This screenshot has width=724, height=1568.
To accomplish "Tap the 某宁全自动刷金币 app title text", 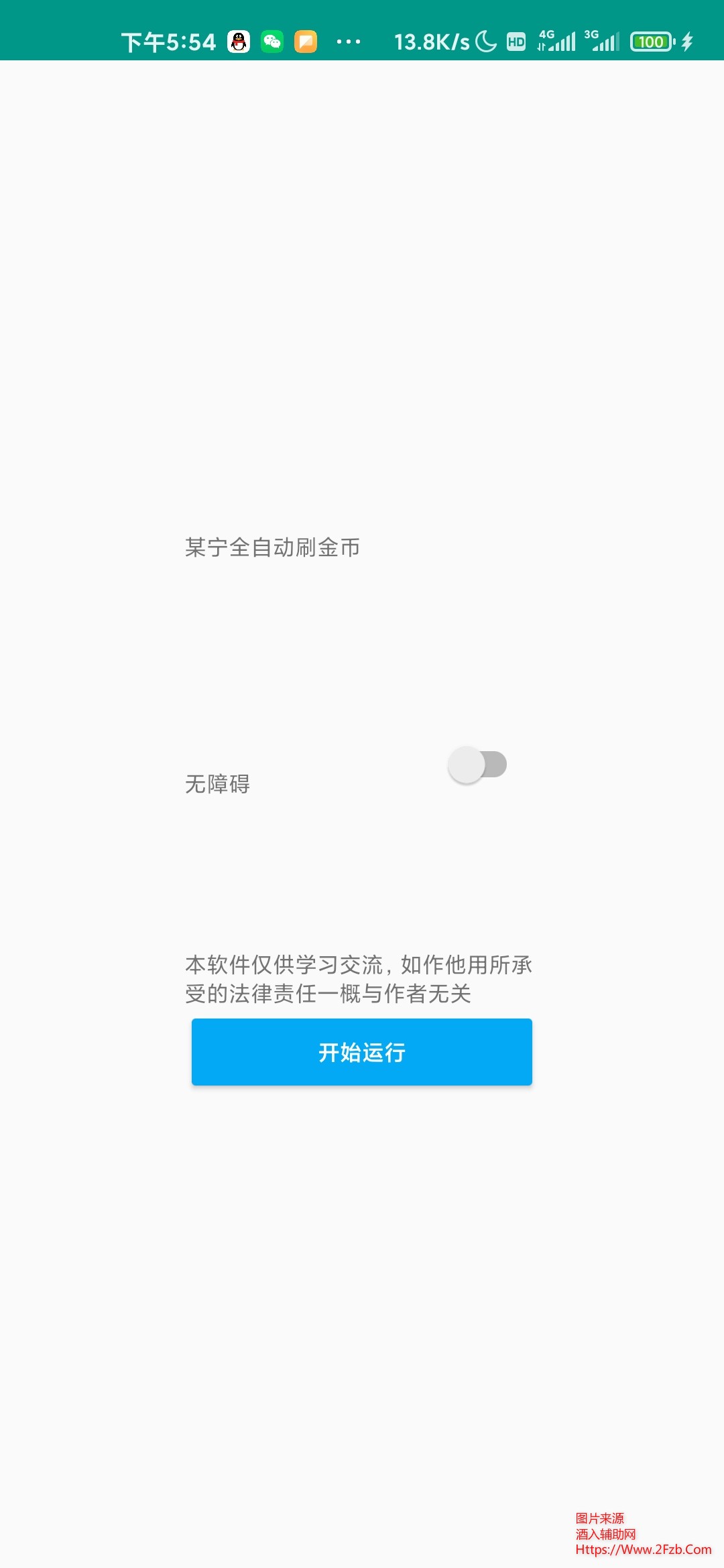I will (x=274, y=547).
